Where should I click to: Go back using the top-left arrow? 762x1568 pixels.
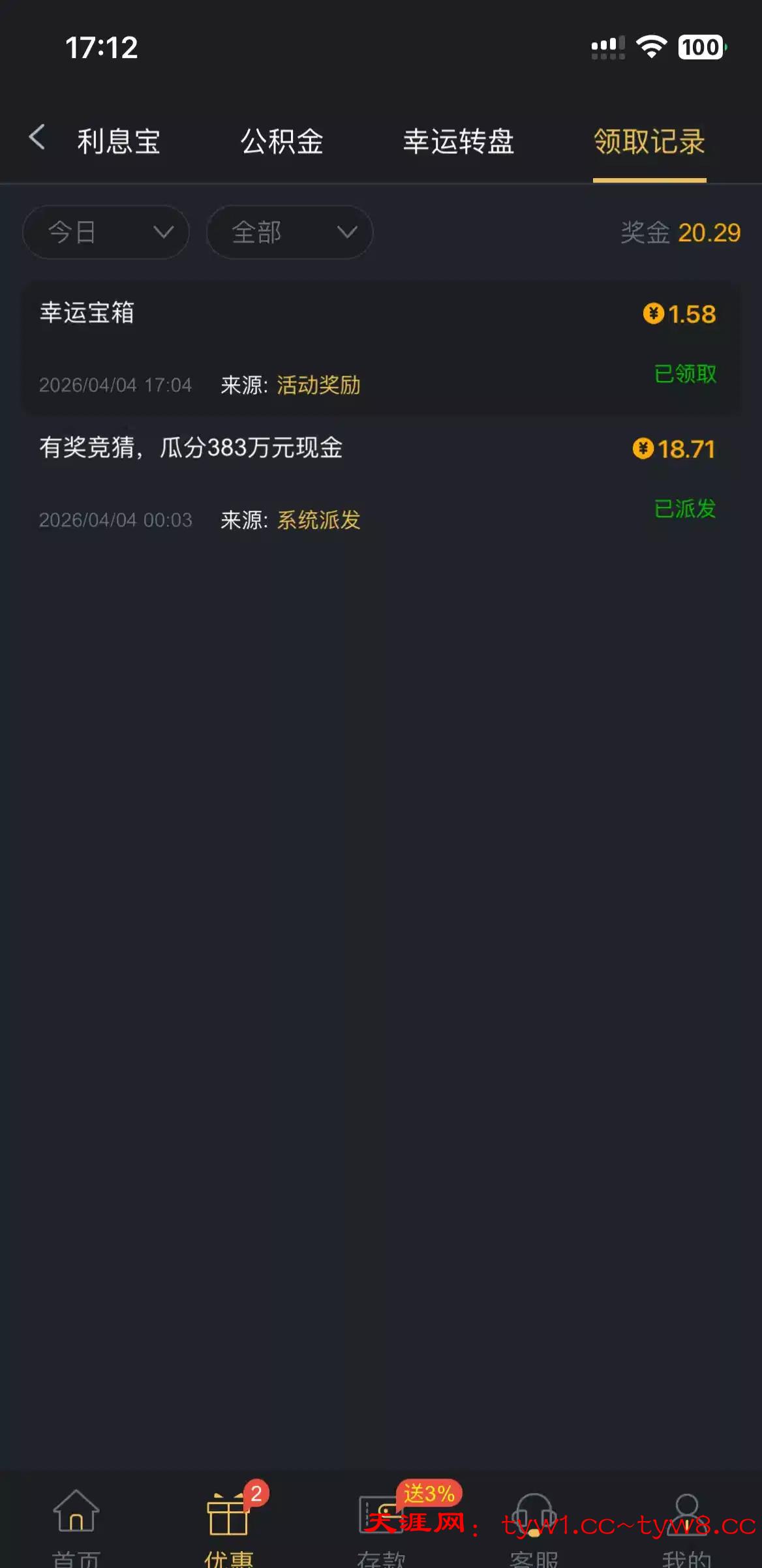coord(37,138)
